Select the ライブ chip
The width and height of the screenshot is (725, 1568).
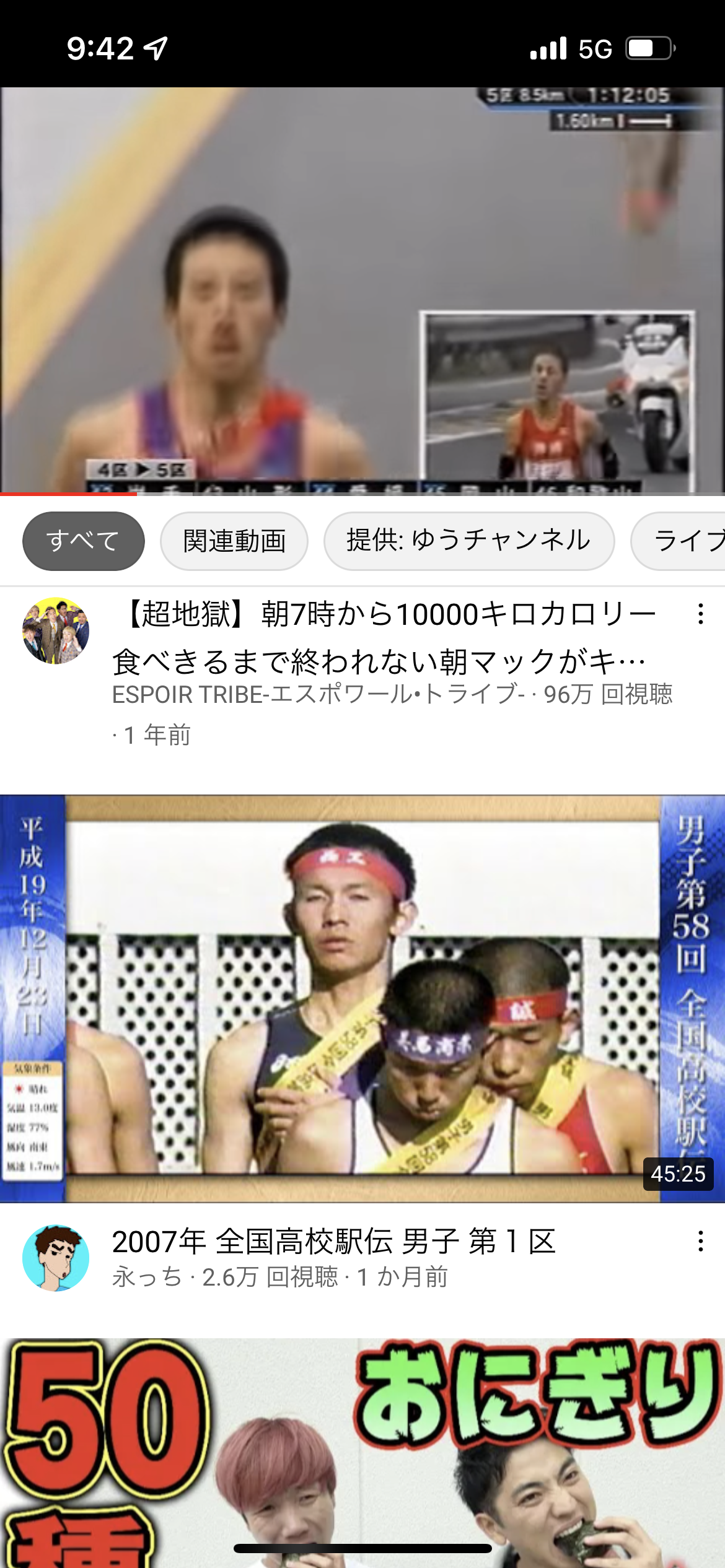coord(679,541)
